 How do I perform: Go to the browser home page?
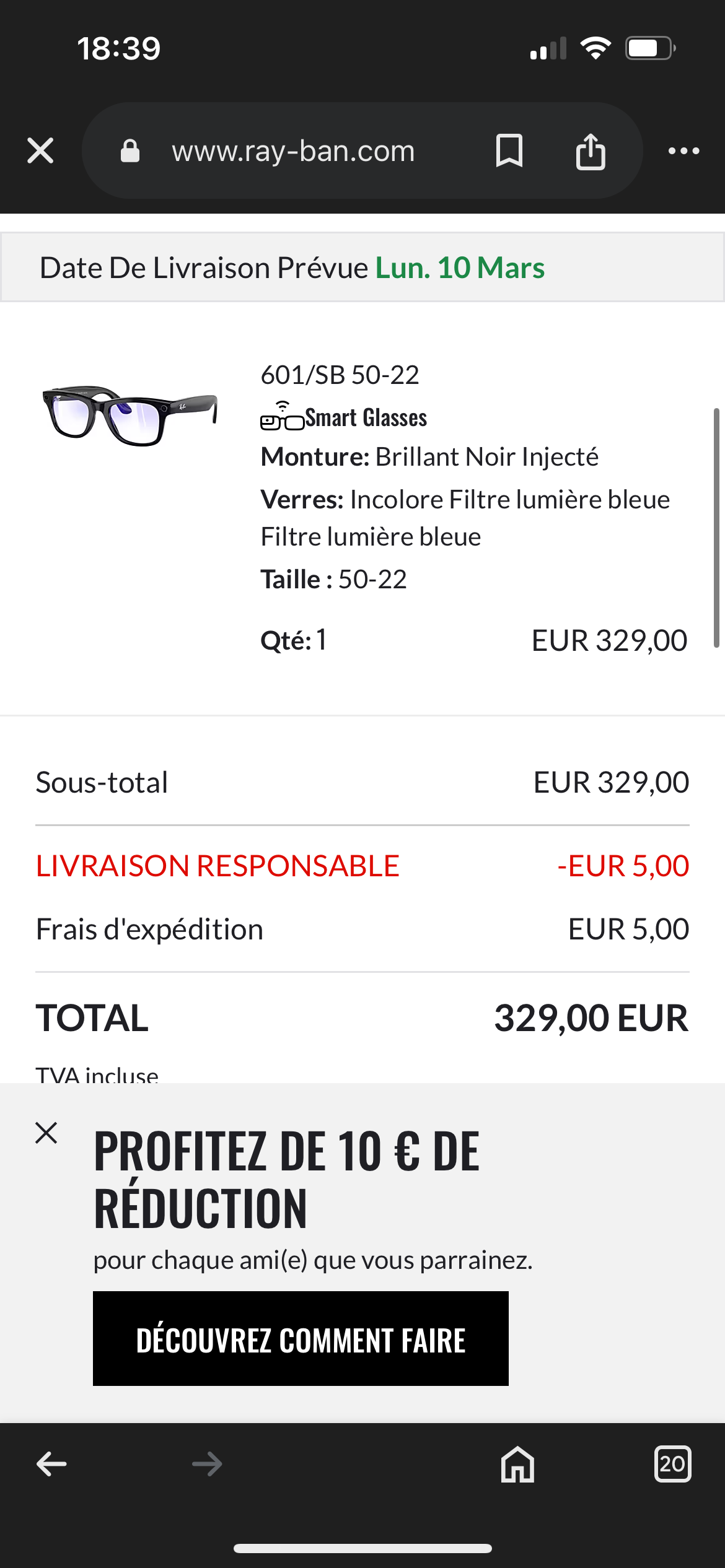[517, 1464]
